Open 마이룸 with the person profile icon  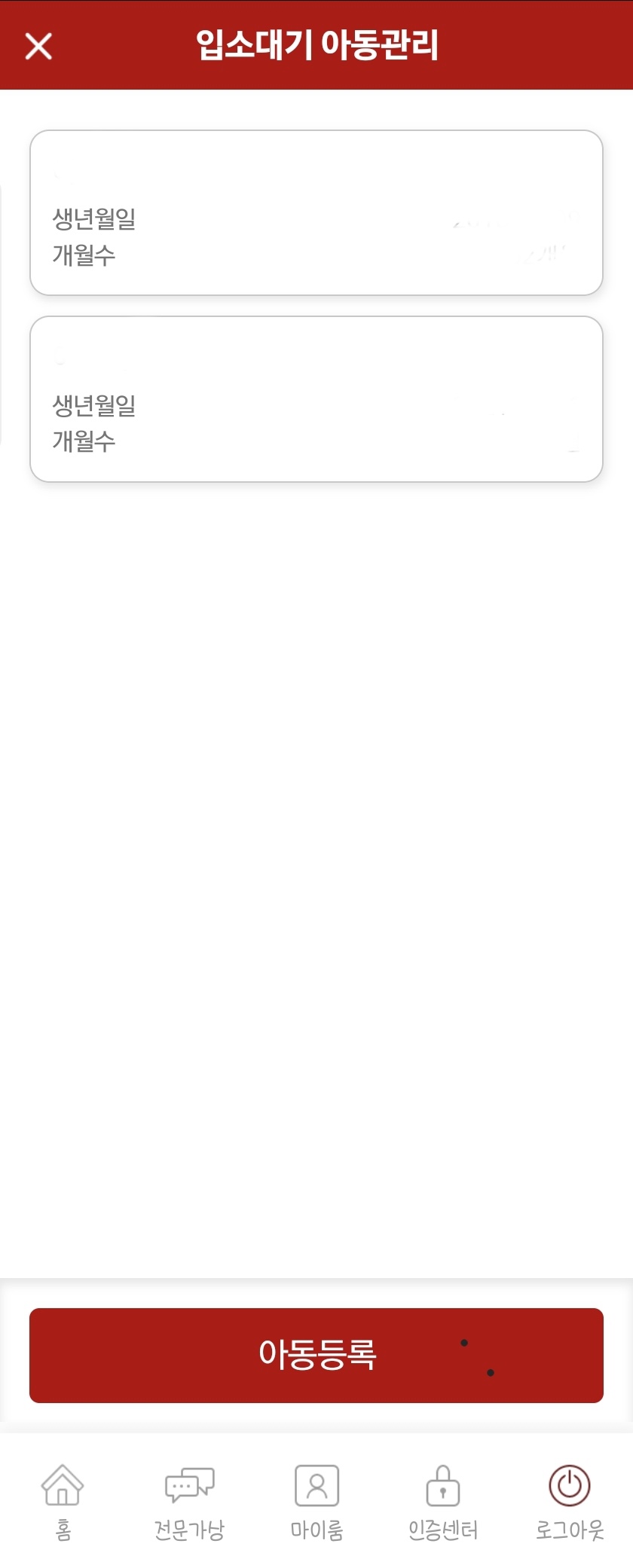(x=316, y=1484)
